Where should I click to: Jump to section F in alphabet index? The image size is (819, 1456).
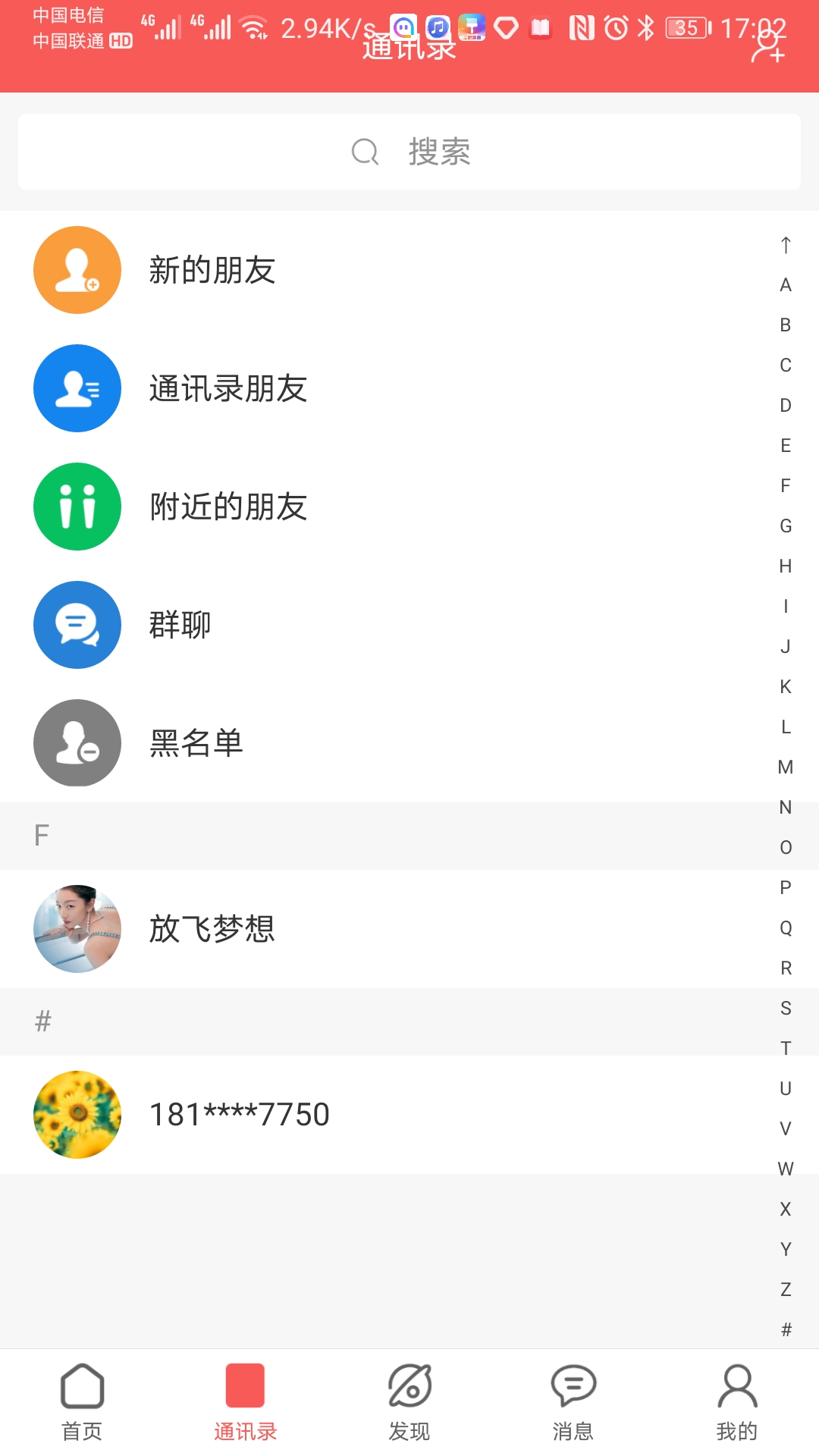[x=784, y=486]
